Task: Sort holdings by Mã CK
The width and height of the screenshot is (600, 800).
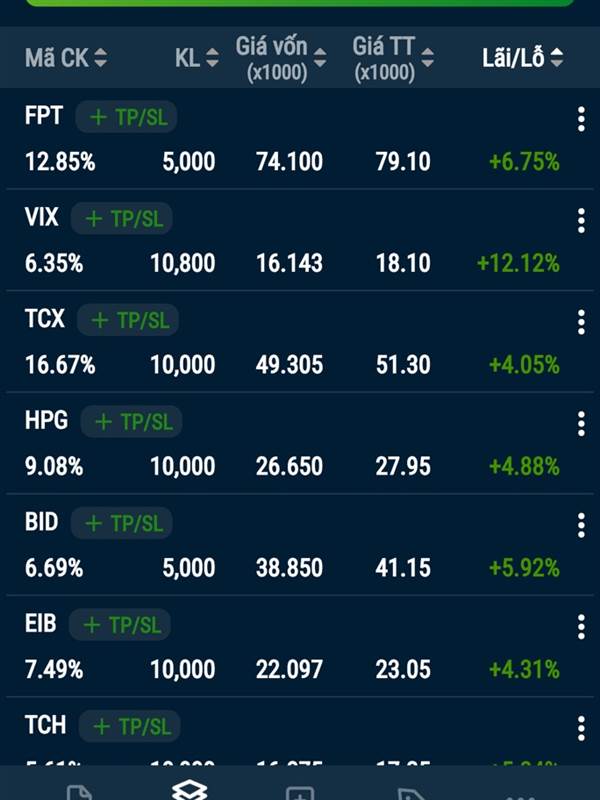Action: tap(65, 58)
